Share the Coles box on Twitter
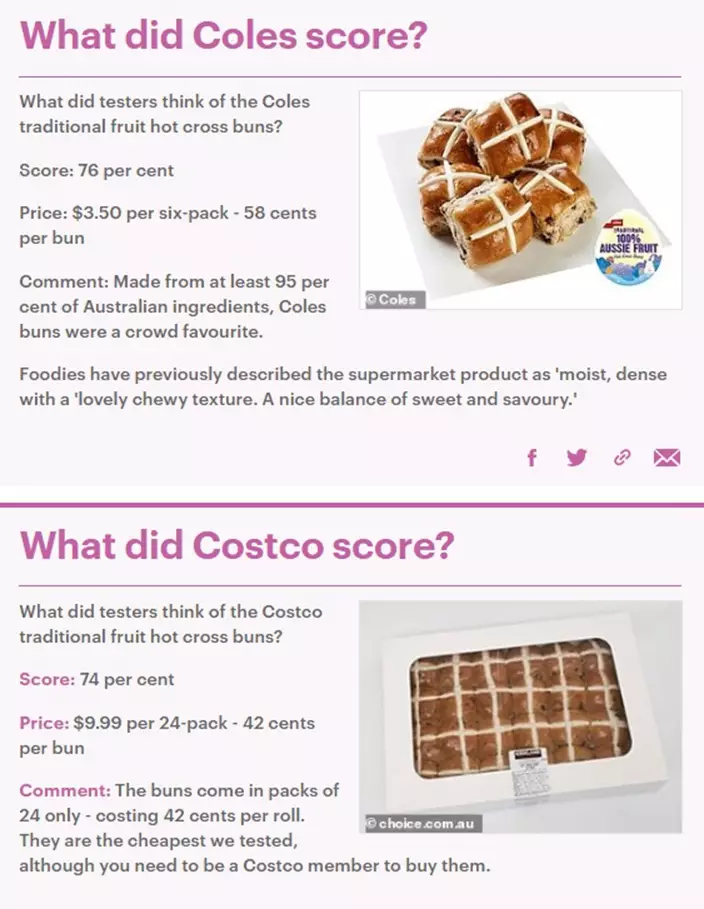704x909 pixels. [577, 458]
